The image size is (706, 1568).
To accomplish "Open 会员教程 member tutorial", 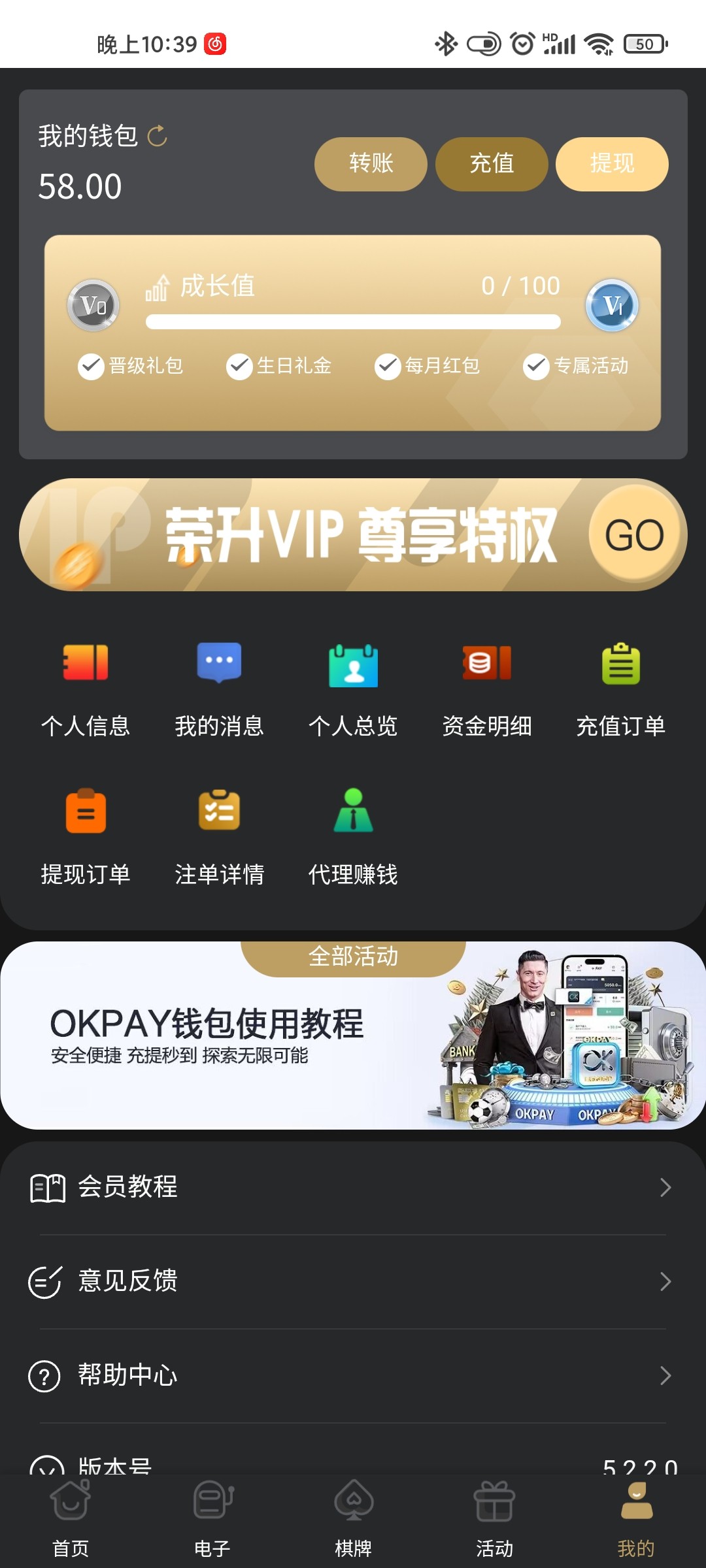I will click(353, 1187).
